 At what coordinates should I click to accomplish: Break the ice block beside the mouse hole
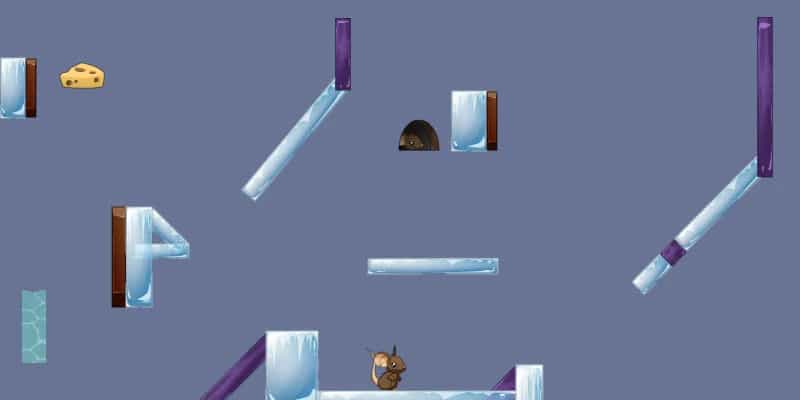pyautogui.click(x=468, y=121)
